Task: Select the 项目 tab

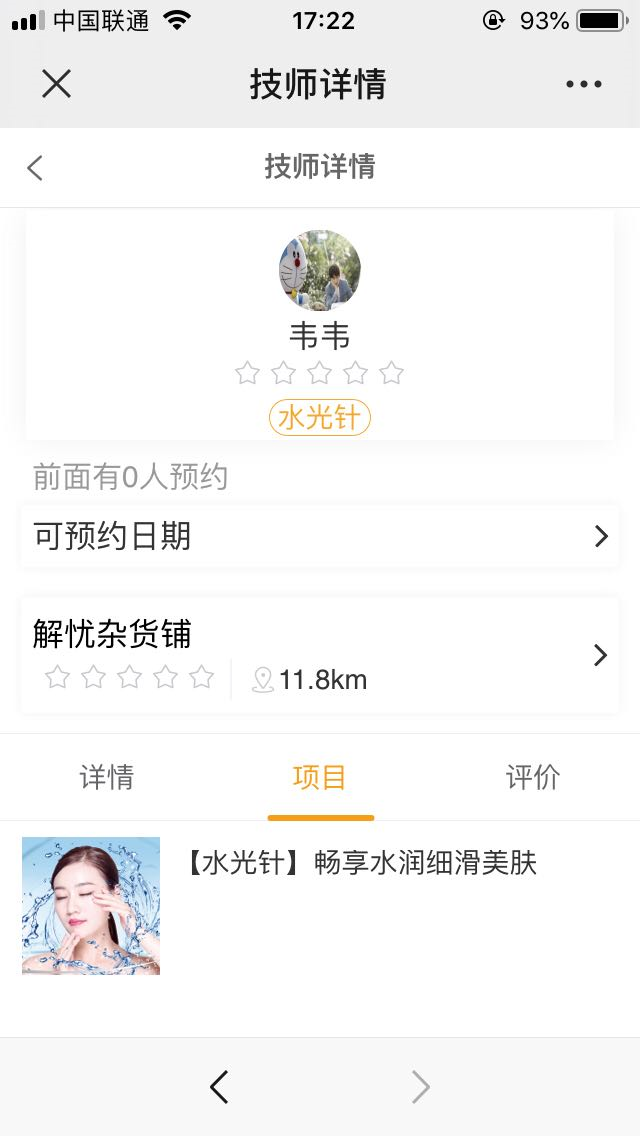Action: pos(320,777)
